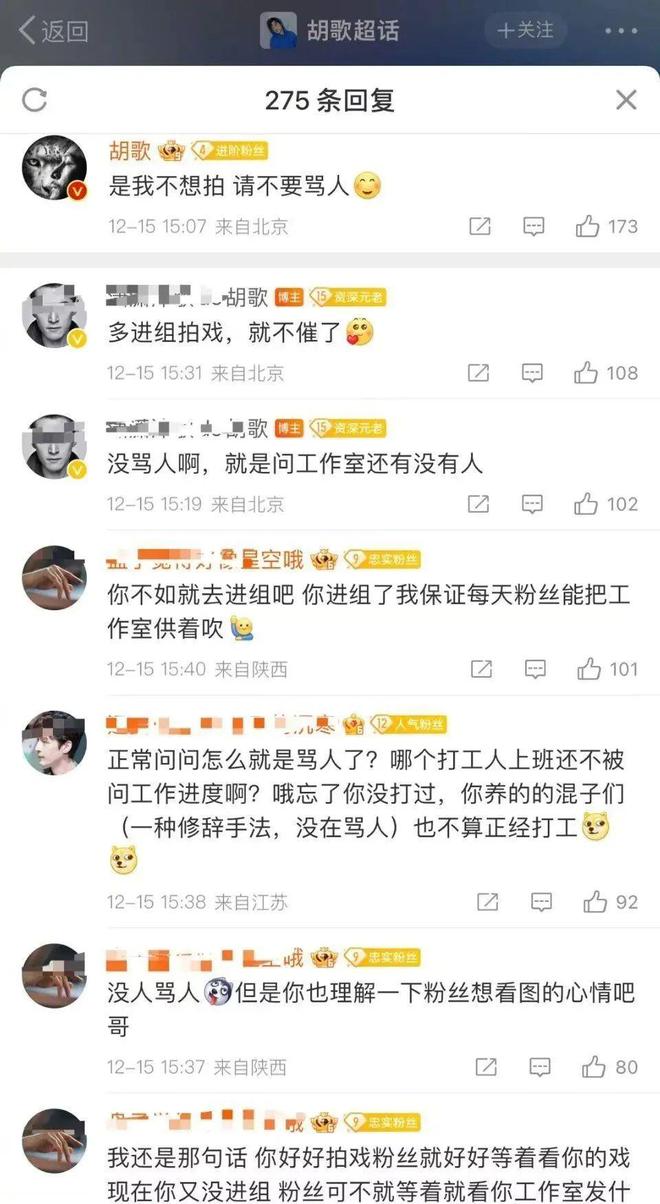Go back with 返回

(x=54, y=30)
